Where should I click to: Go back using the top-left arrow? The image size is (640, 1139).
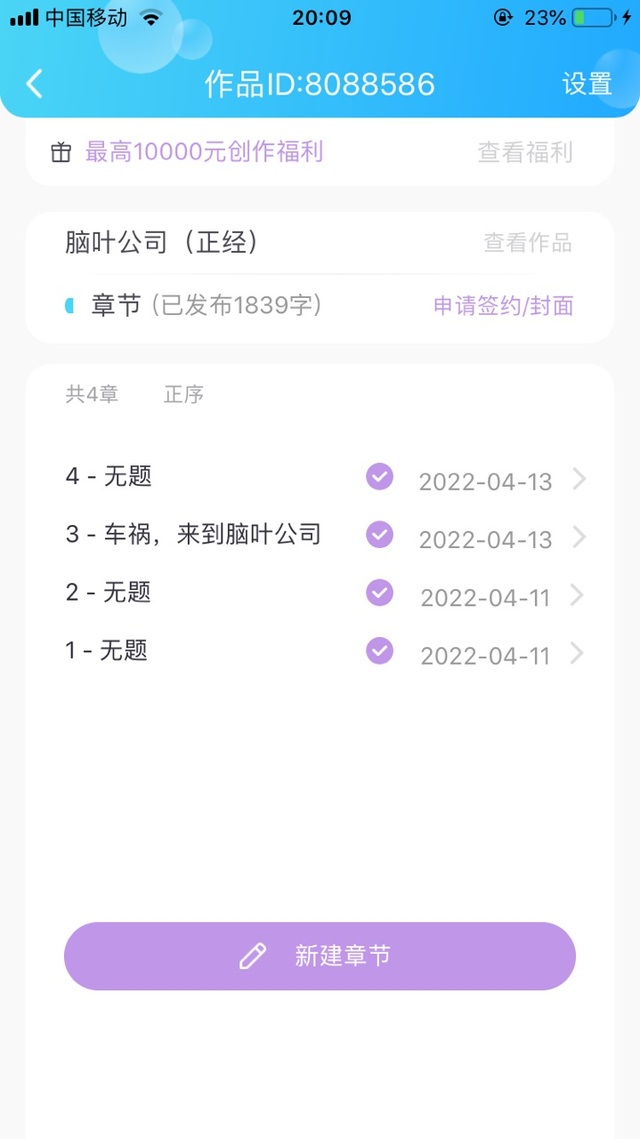(x=35, y=84)
